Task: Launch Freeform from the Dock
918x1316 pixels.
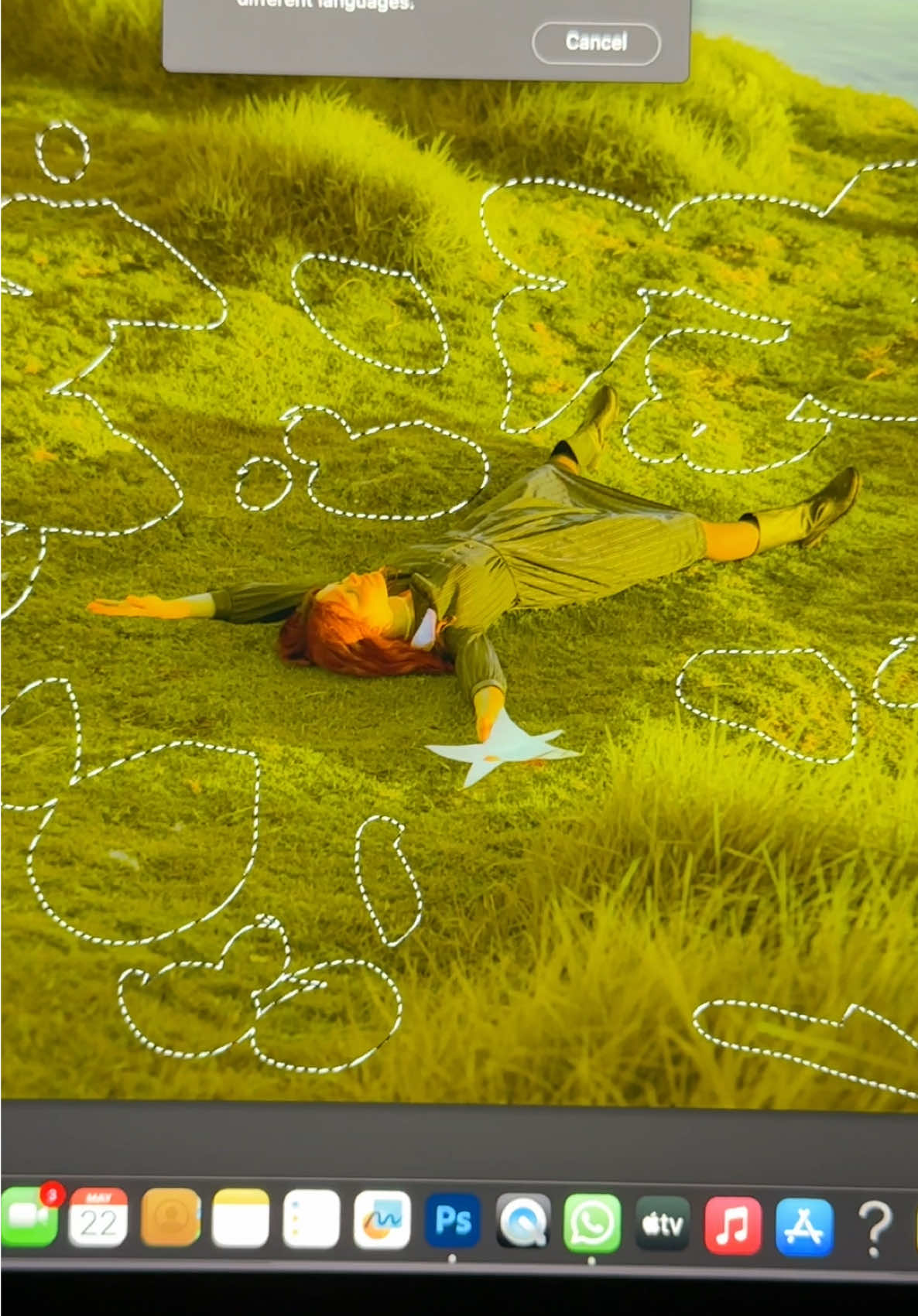Action: (382, 1221)
